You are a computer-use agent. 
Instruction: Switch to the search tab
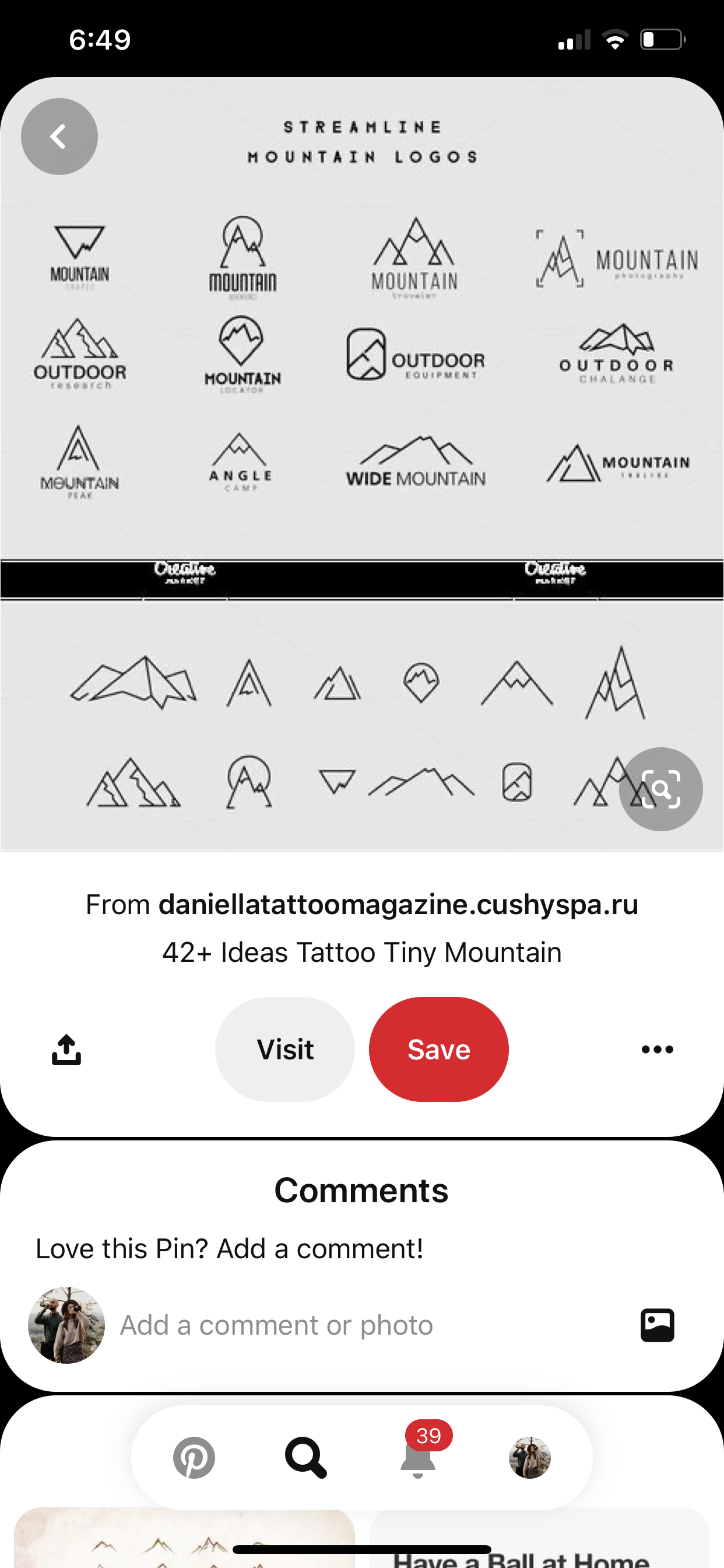click(x=306, y=1458)
